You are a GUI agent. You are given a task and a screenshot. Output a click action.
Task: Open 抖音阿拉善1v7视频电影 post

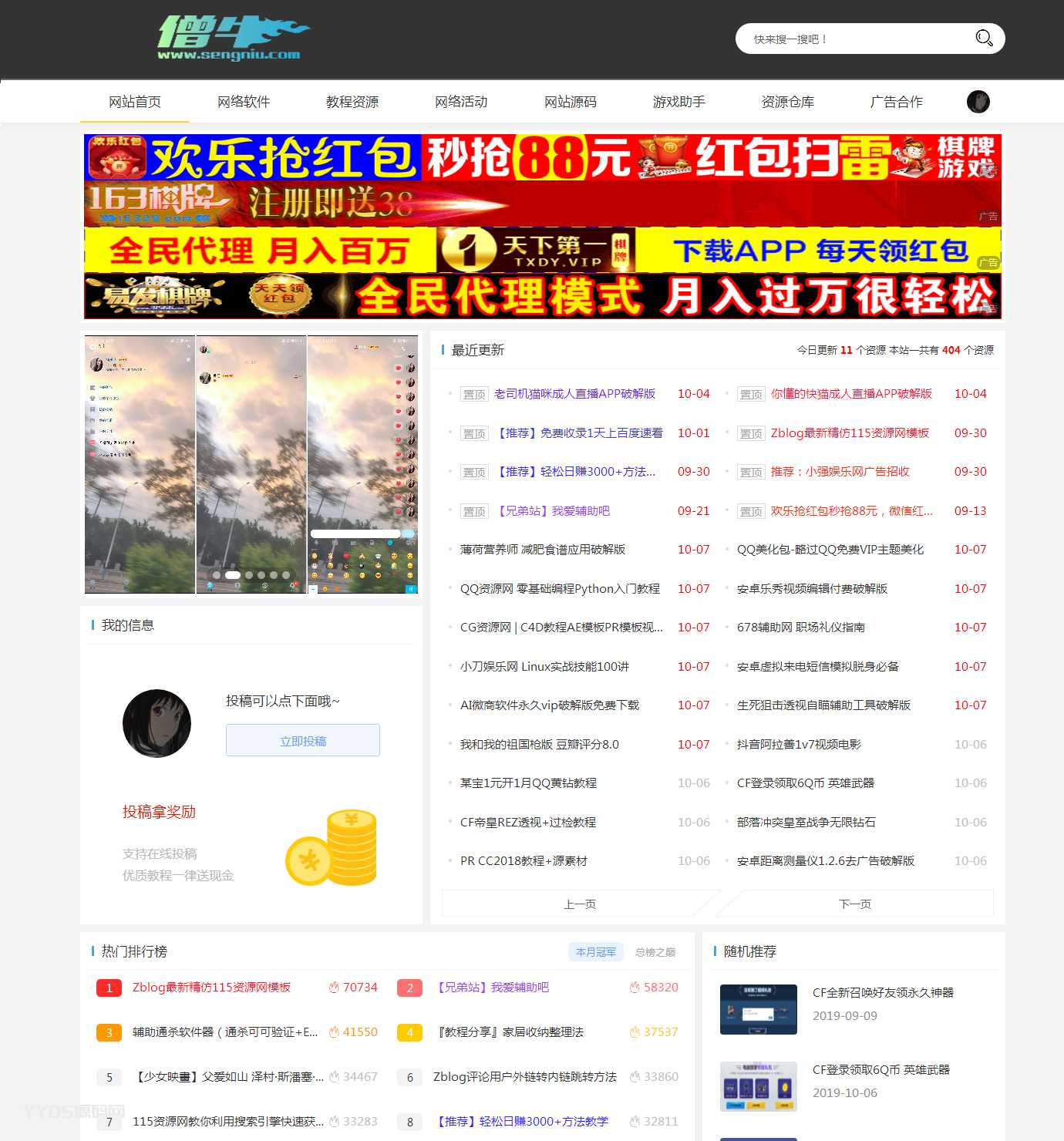pyautogui.click(x=799, y=745)
